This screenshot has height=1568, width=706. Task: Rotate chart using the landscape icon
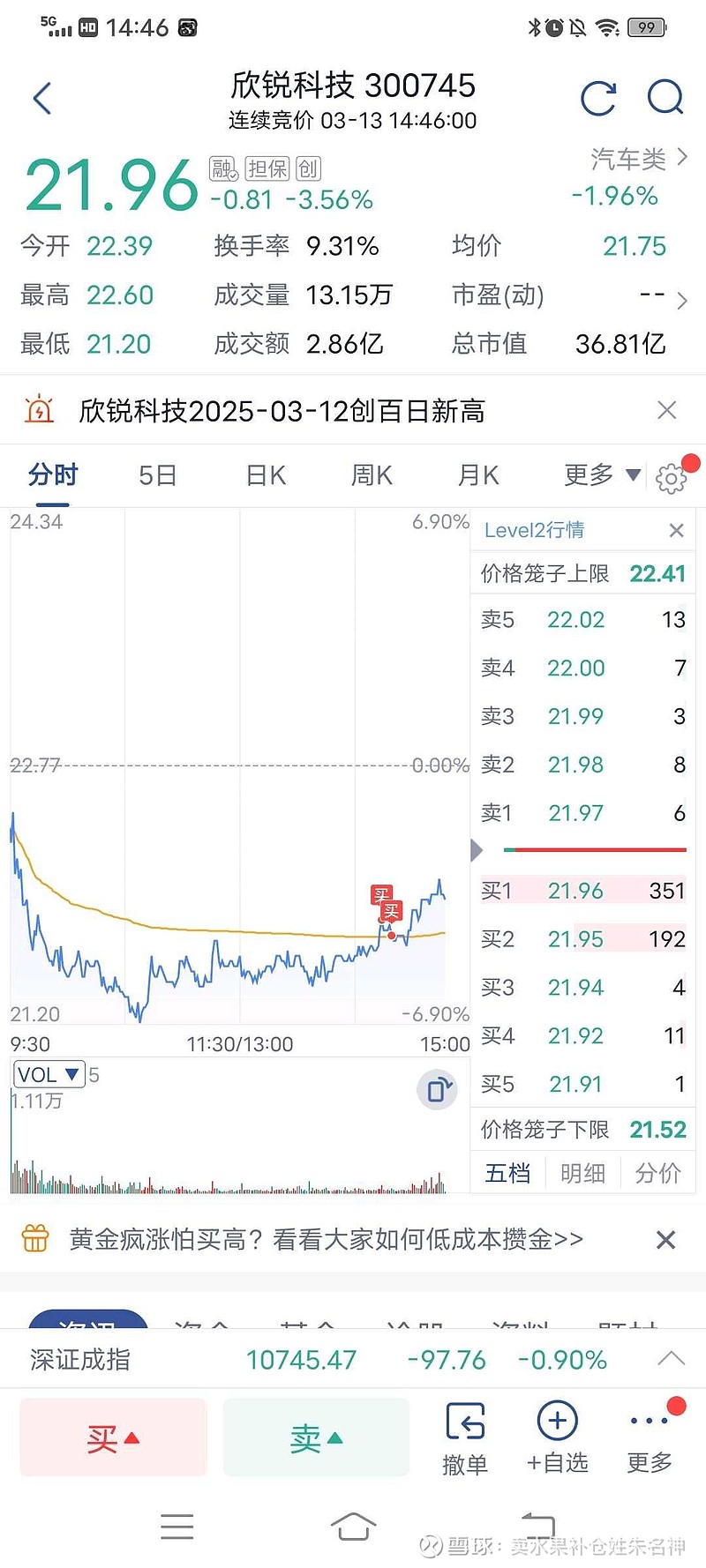point(437,1090)
